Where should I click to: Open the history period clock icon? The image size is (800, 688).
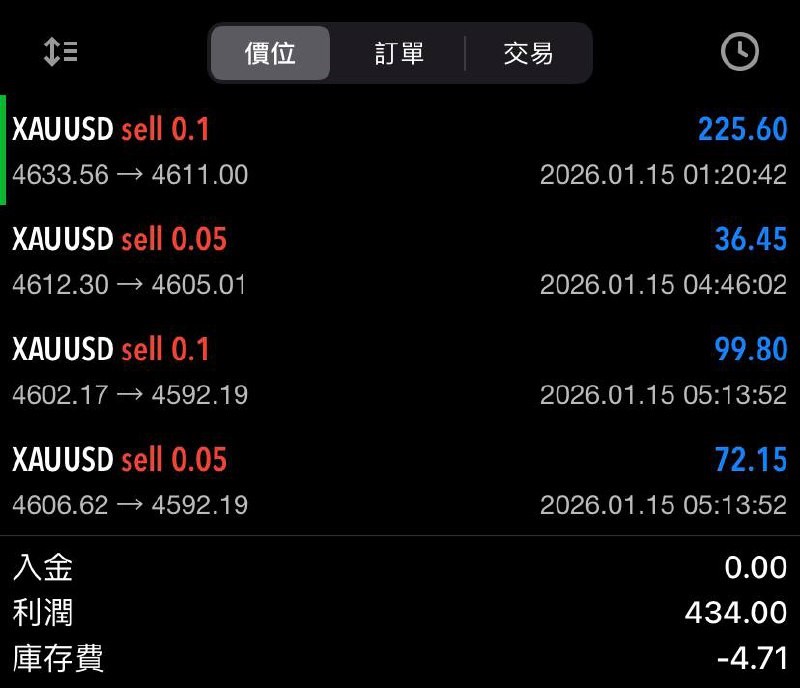740,52
